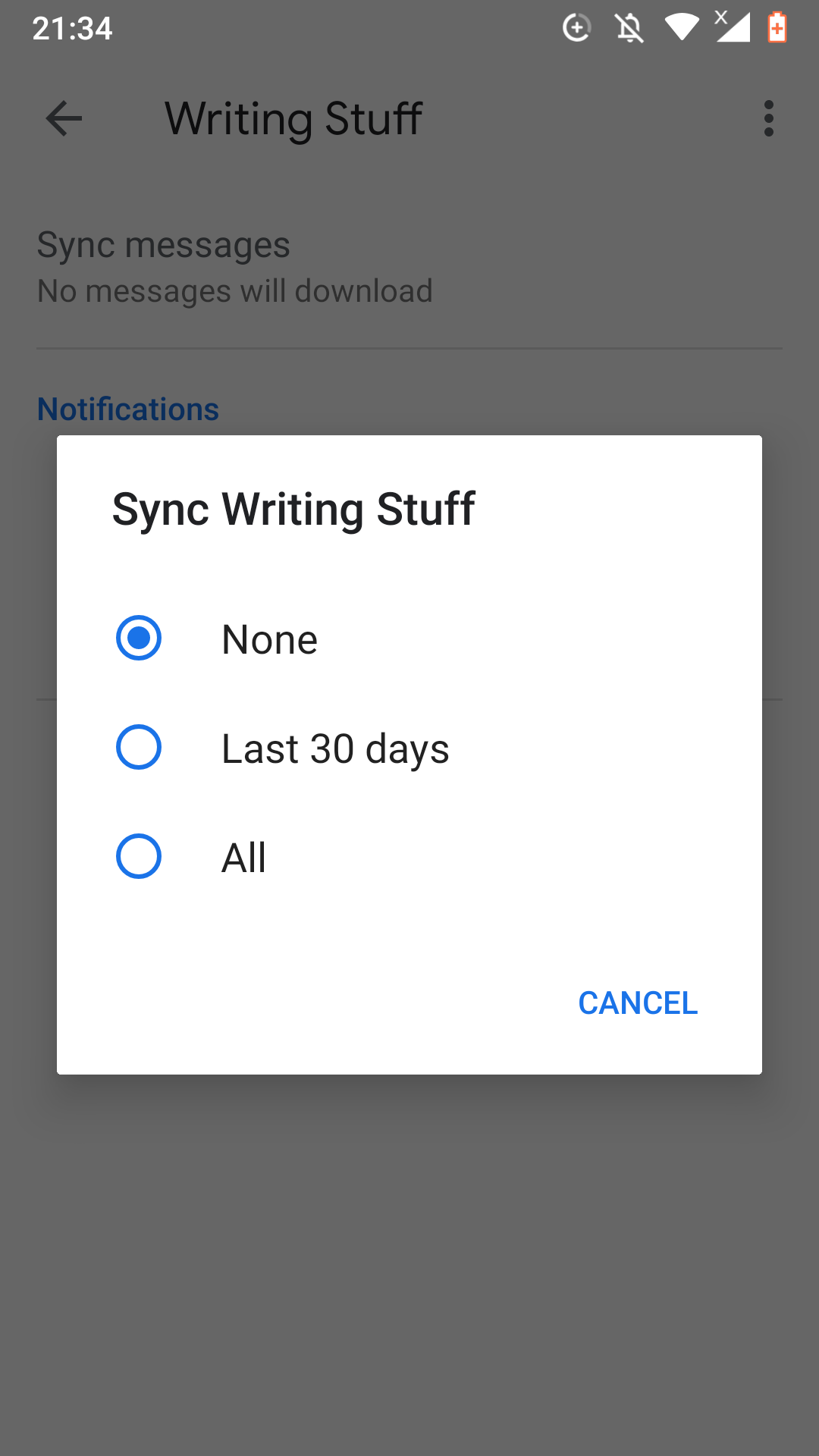Select All to sync every message
Viewport: 819px width, 1456px height.
[243, 857]
